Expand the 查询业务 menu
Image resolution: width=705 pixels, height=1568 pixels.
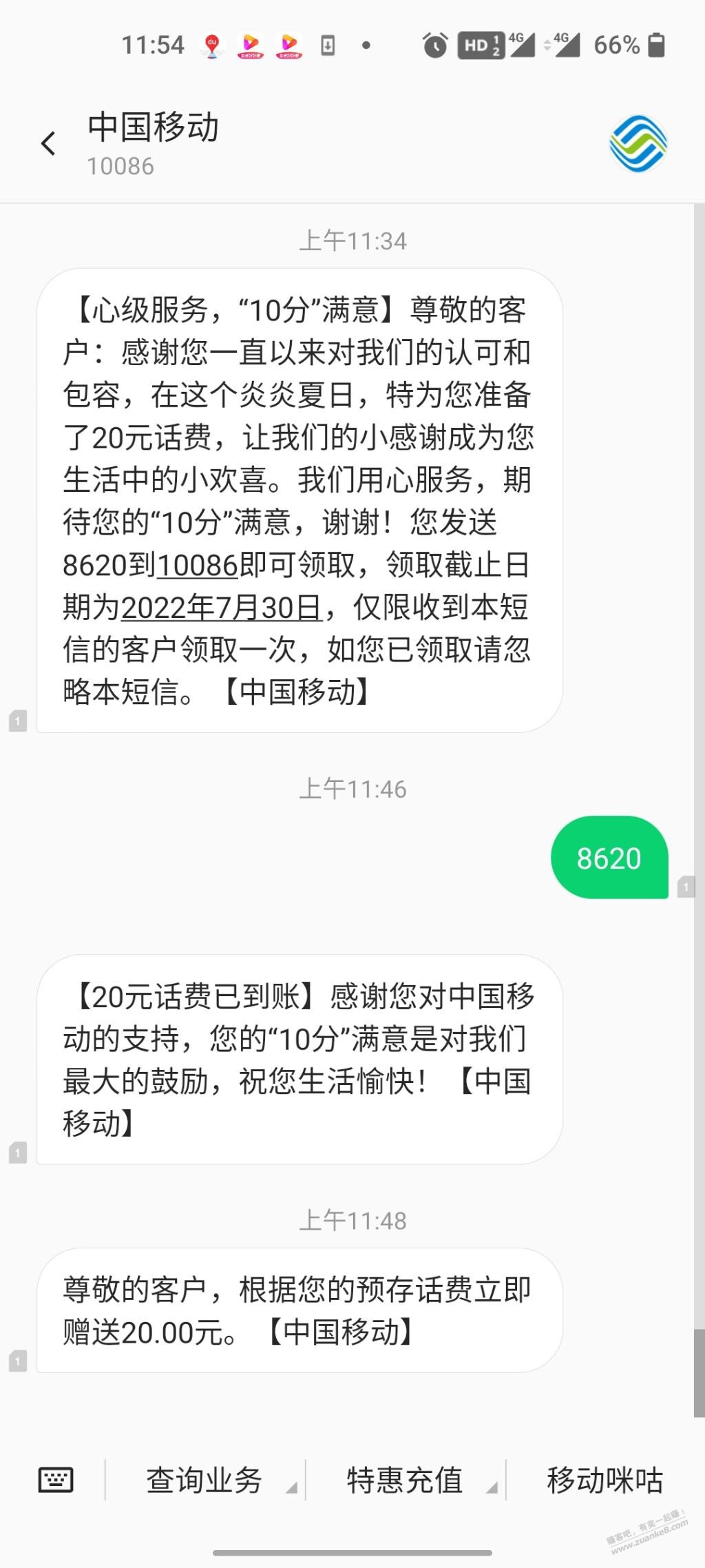(x=204, y=1479)
